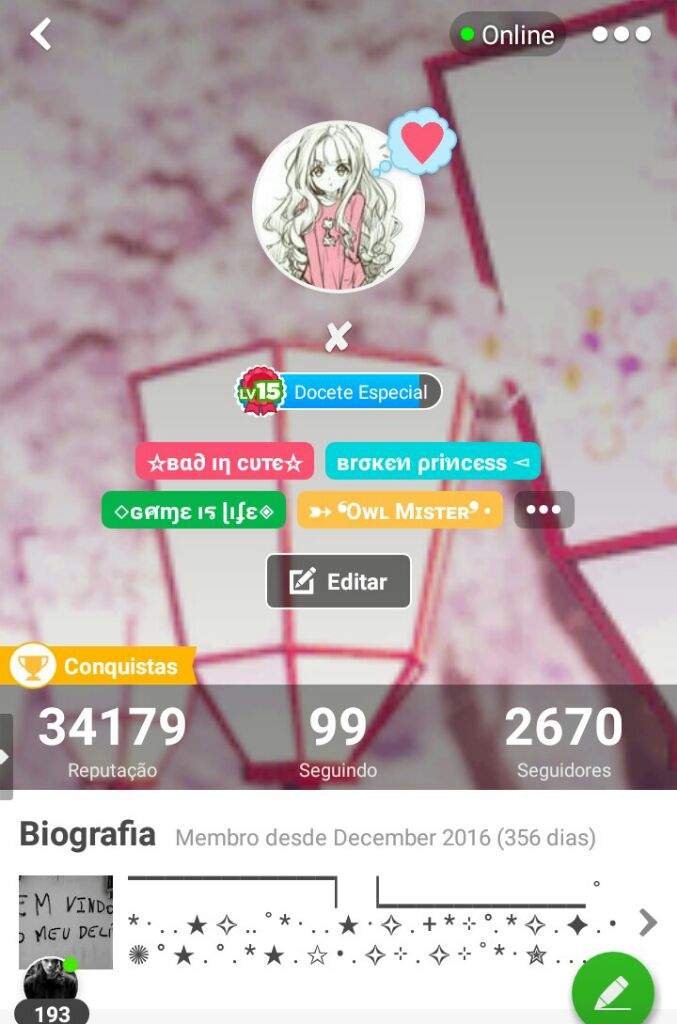Open the three-dot overflow menu
Screen dimensions: 677x1024
click(x=621, y=34)
